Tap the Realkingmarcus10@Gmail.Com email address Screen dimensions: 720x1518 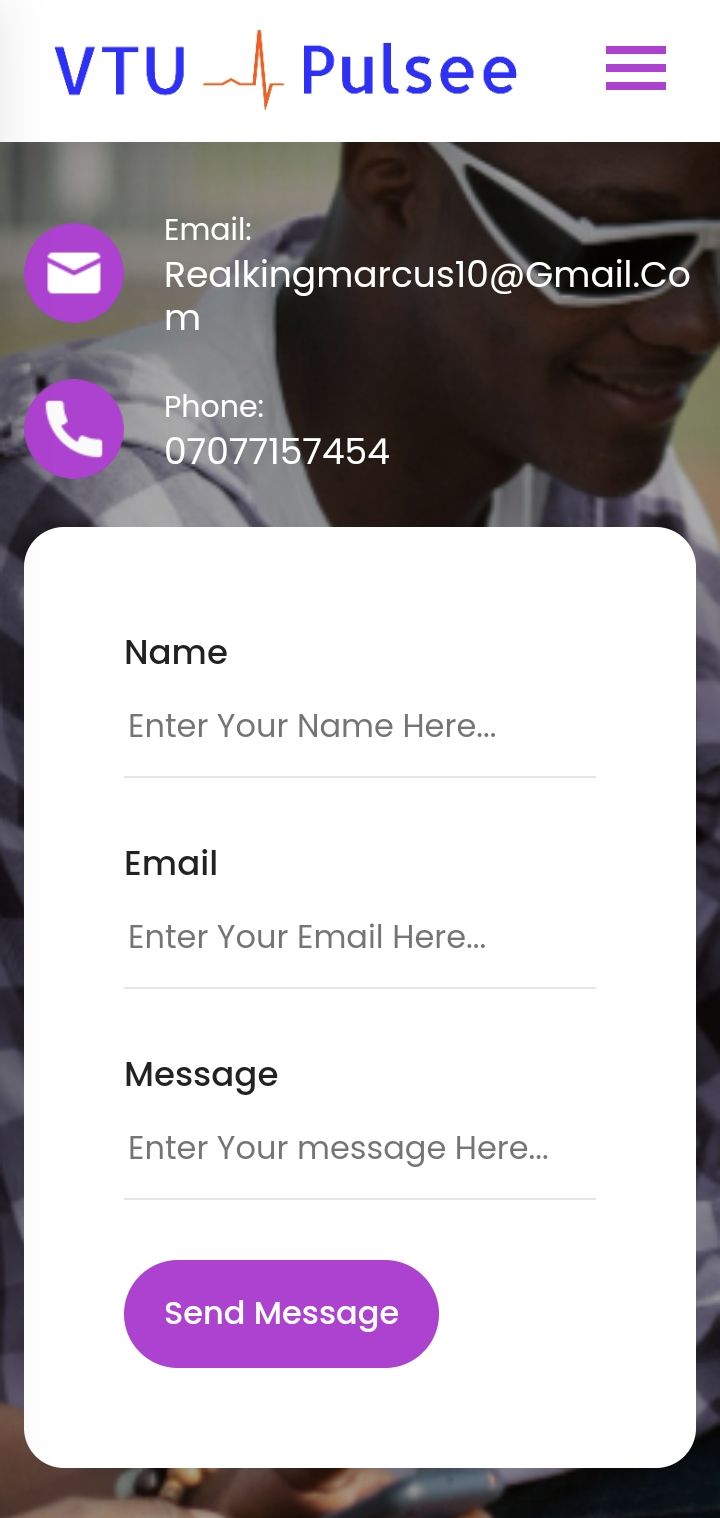tap(426, 276)
